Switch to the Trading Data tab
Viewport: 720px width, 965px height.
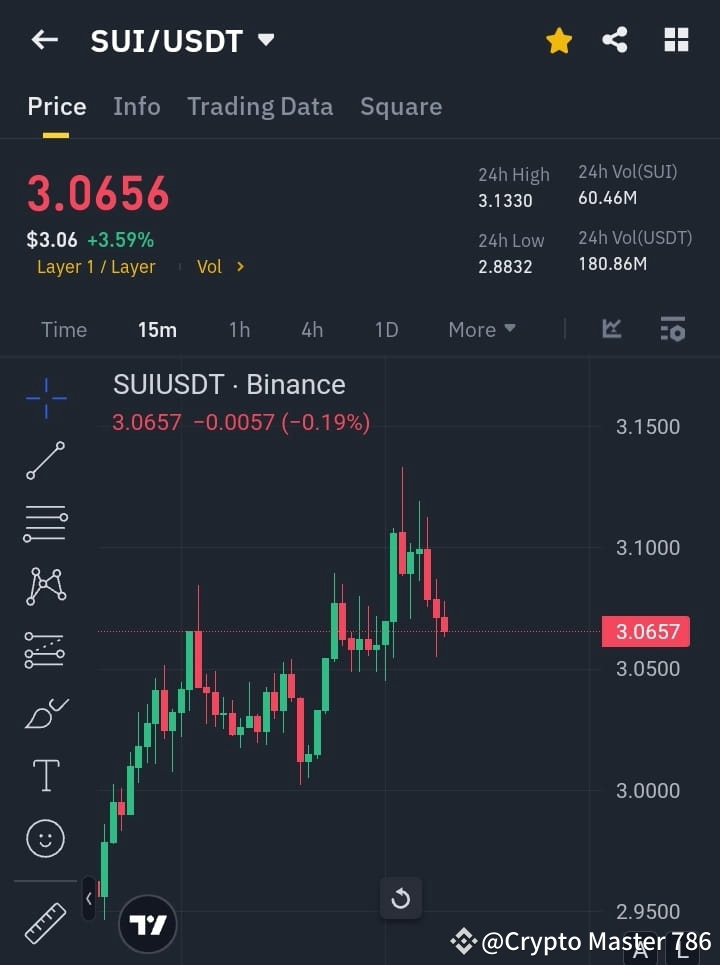pyautogui.click(x=260, y=106)
